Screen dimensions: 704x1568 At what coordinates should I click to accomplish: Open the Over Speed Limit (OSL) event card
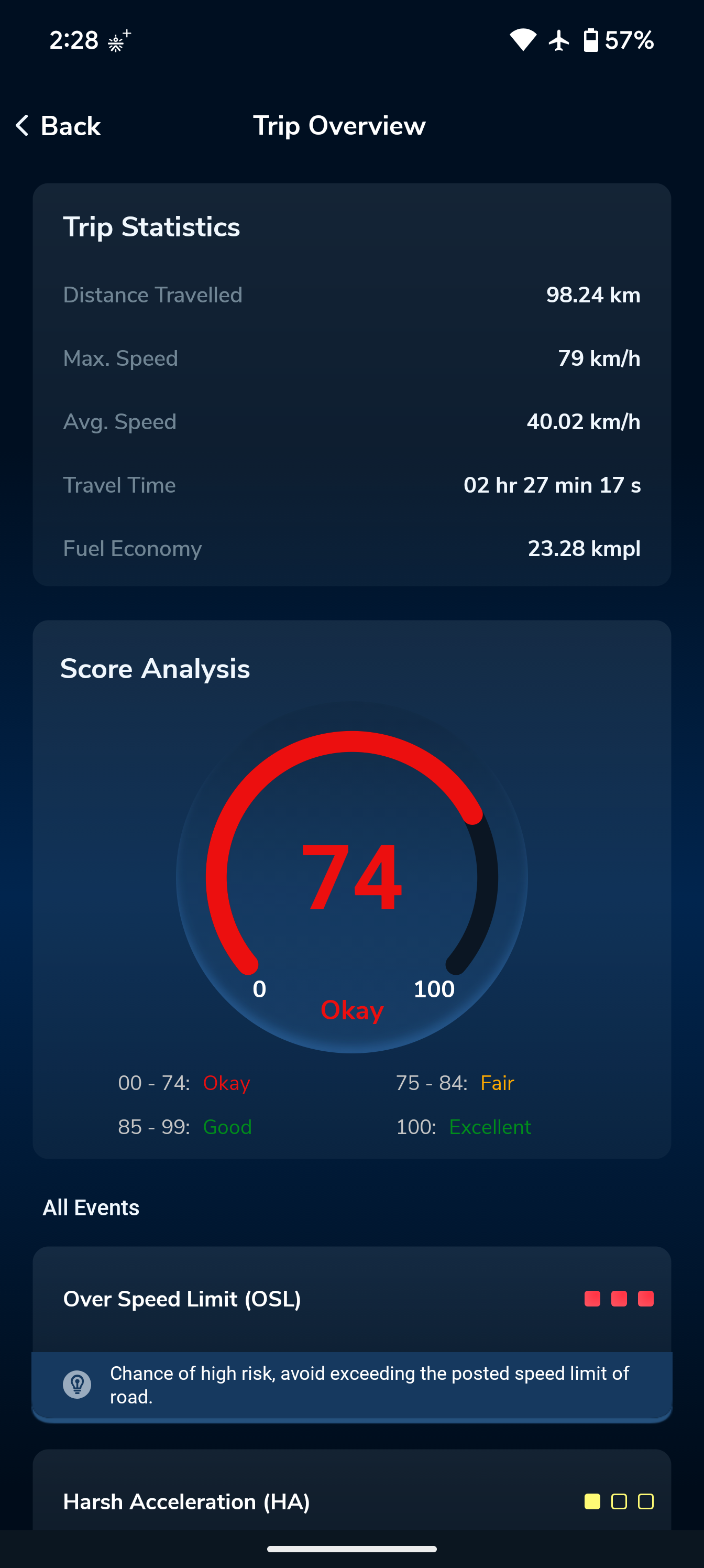click(x=351, y=1299)
